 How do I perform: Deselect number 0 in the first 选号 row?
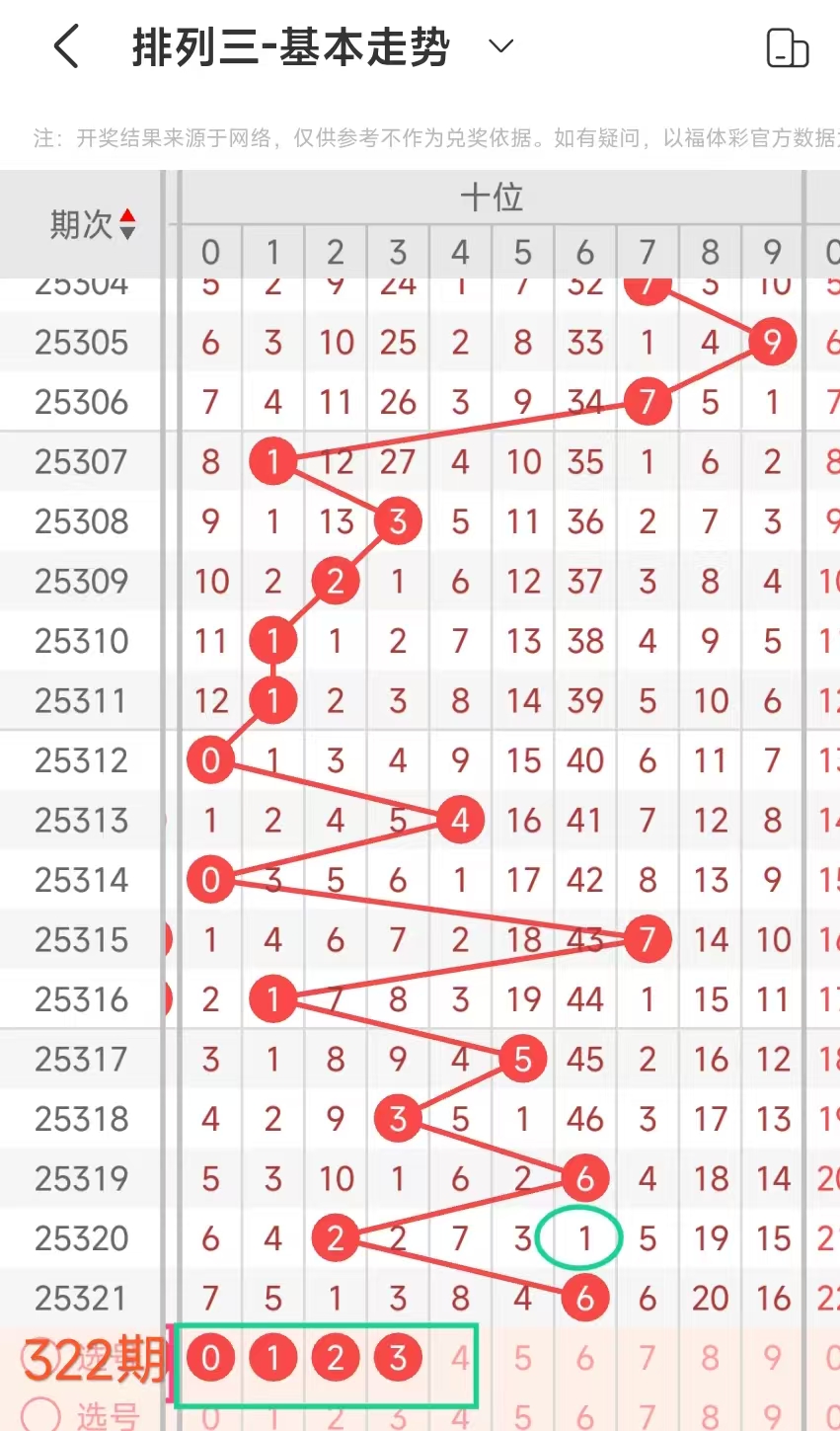point(210,1359)
